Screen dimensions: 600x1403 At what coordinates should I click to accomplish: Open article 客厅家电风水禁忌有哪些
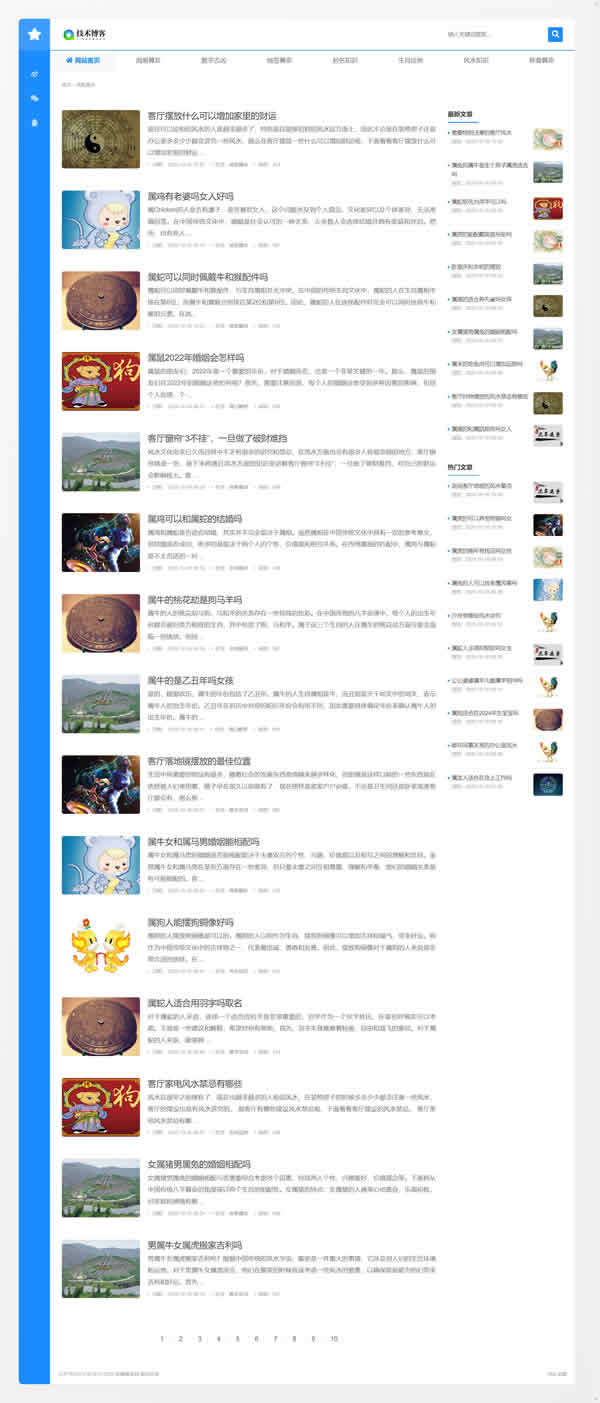tap(195, 1083)
